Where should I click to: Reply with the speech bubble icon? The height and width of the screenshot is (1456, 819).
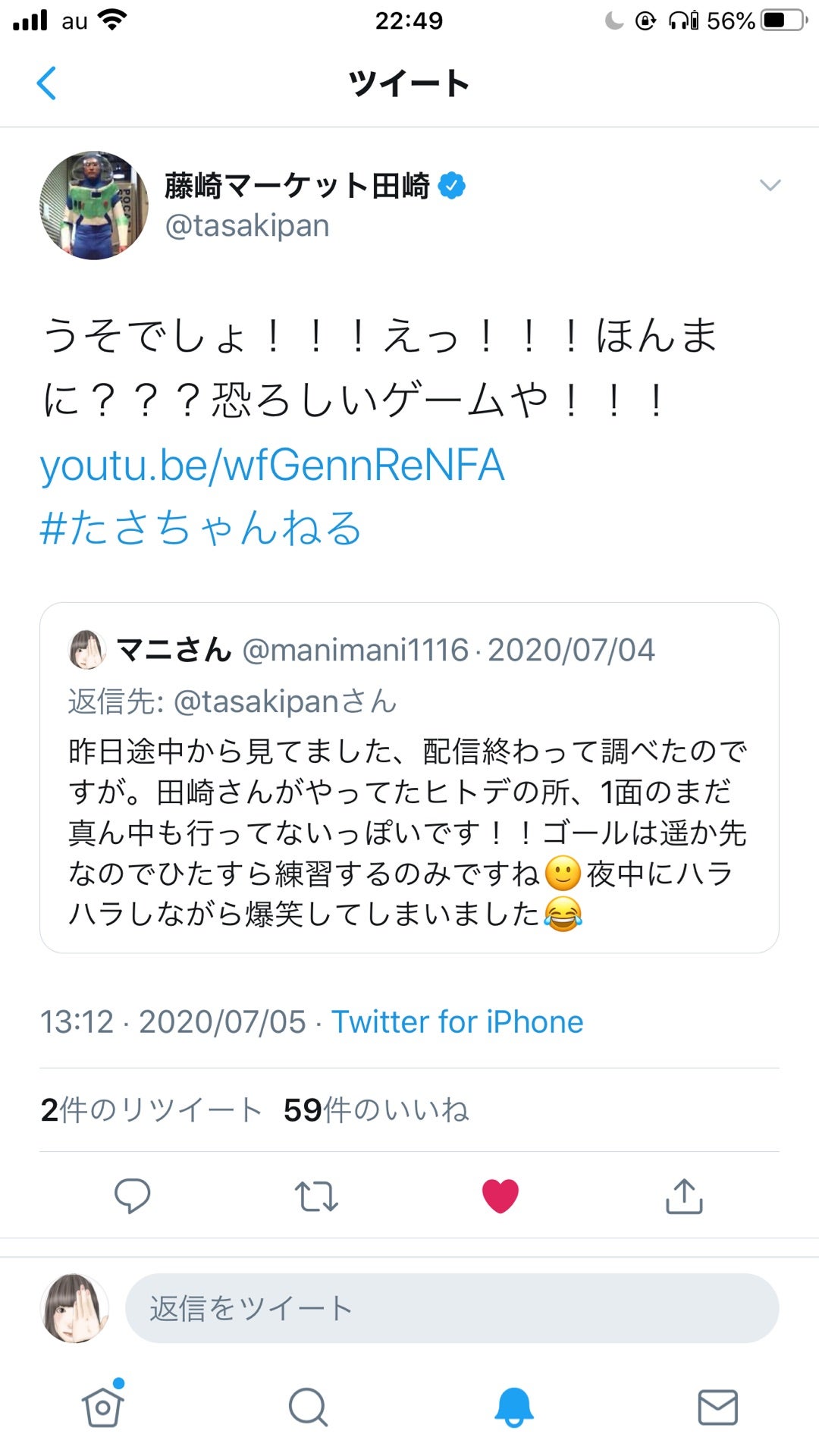tap(133, 1196)
